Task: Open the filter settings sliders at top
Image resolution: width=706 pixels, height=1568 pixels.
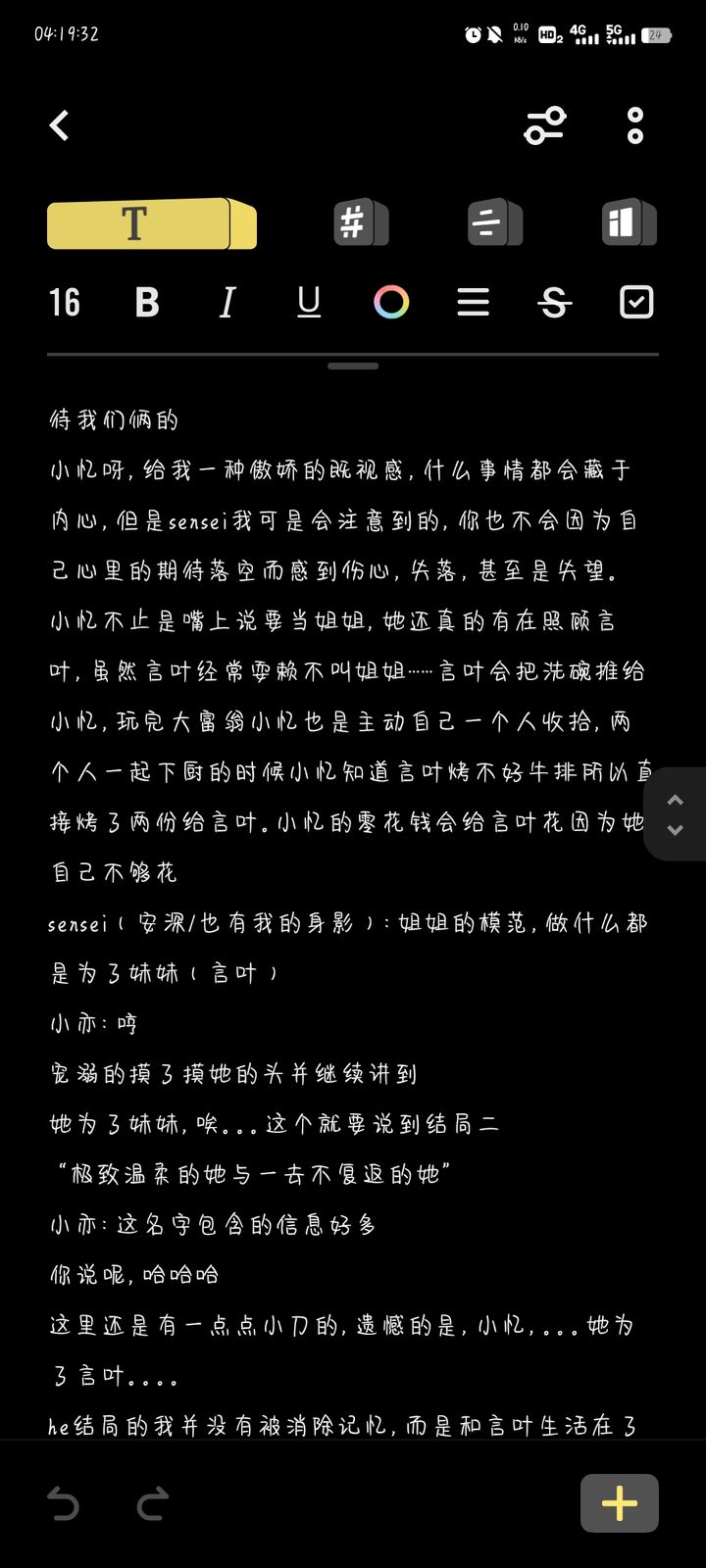Action: tap(544, 125)
